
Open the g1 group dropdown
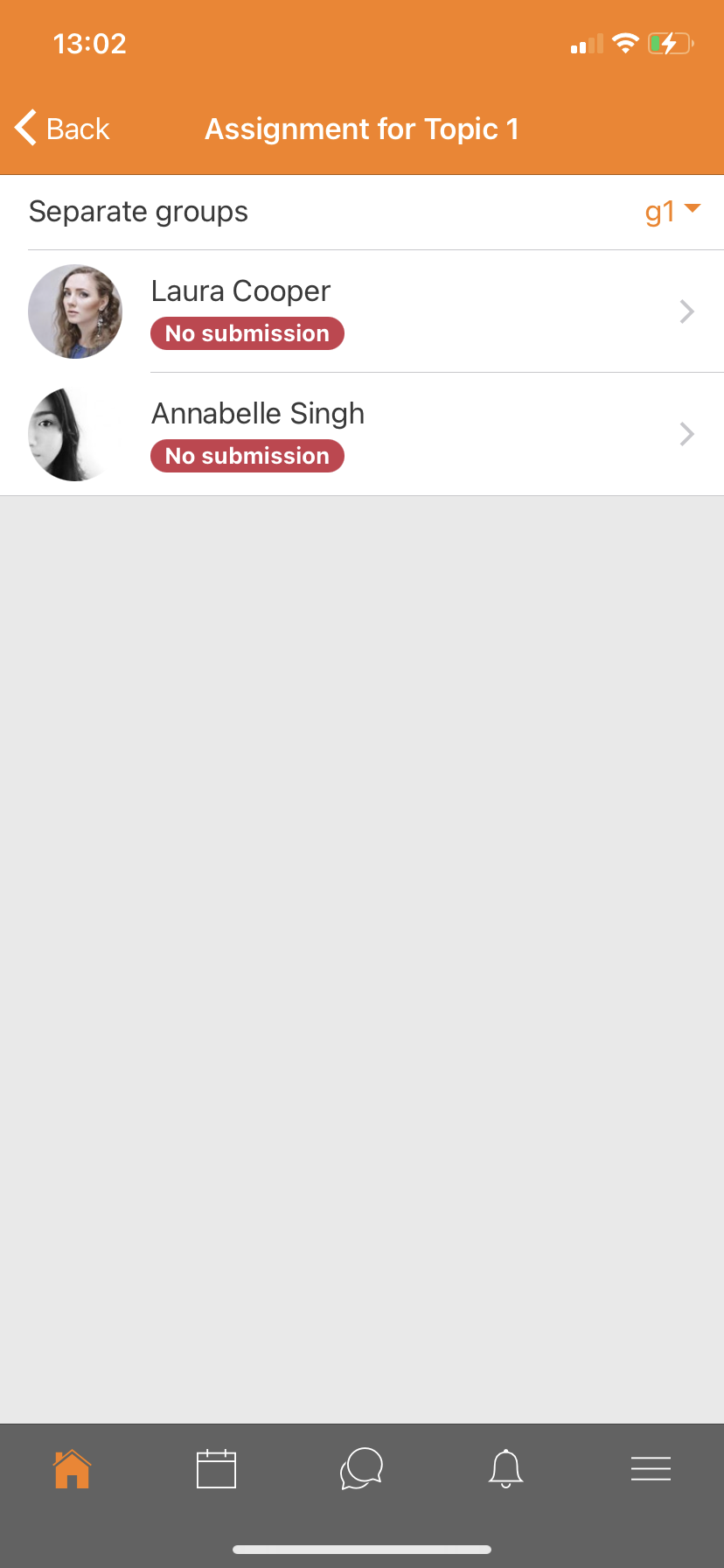672,212
